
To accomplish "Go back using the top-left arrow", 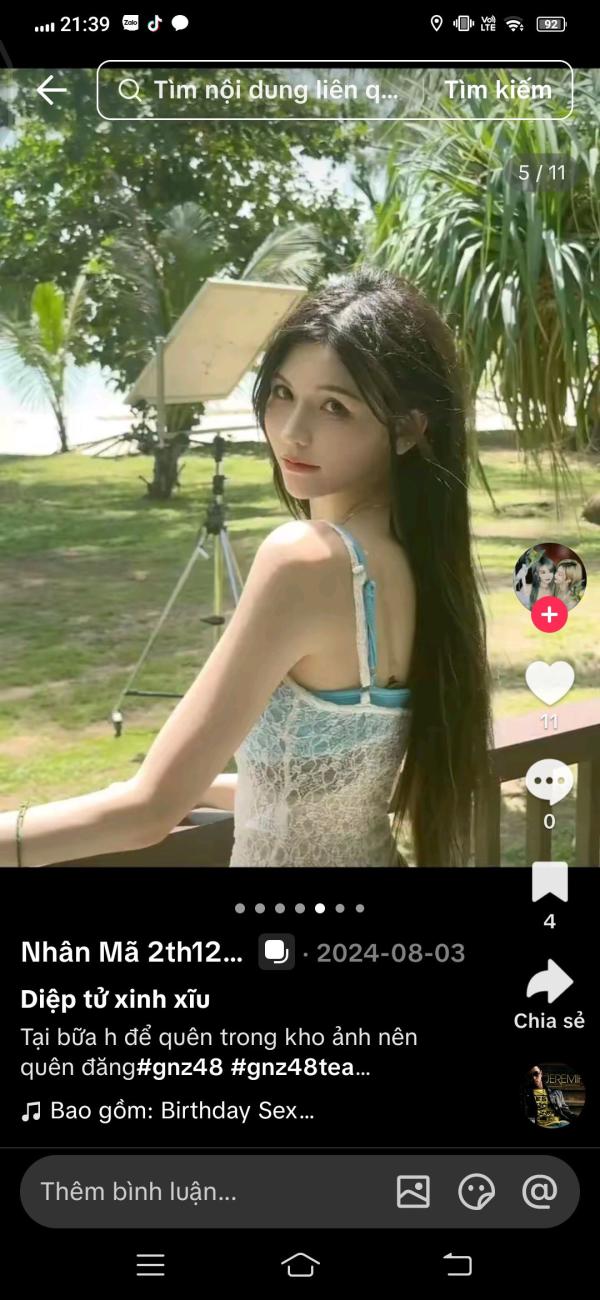I will tap(50, 90).
